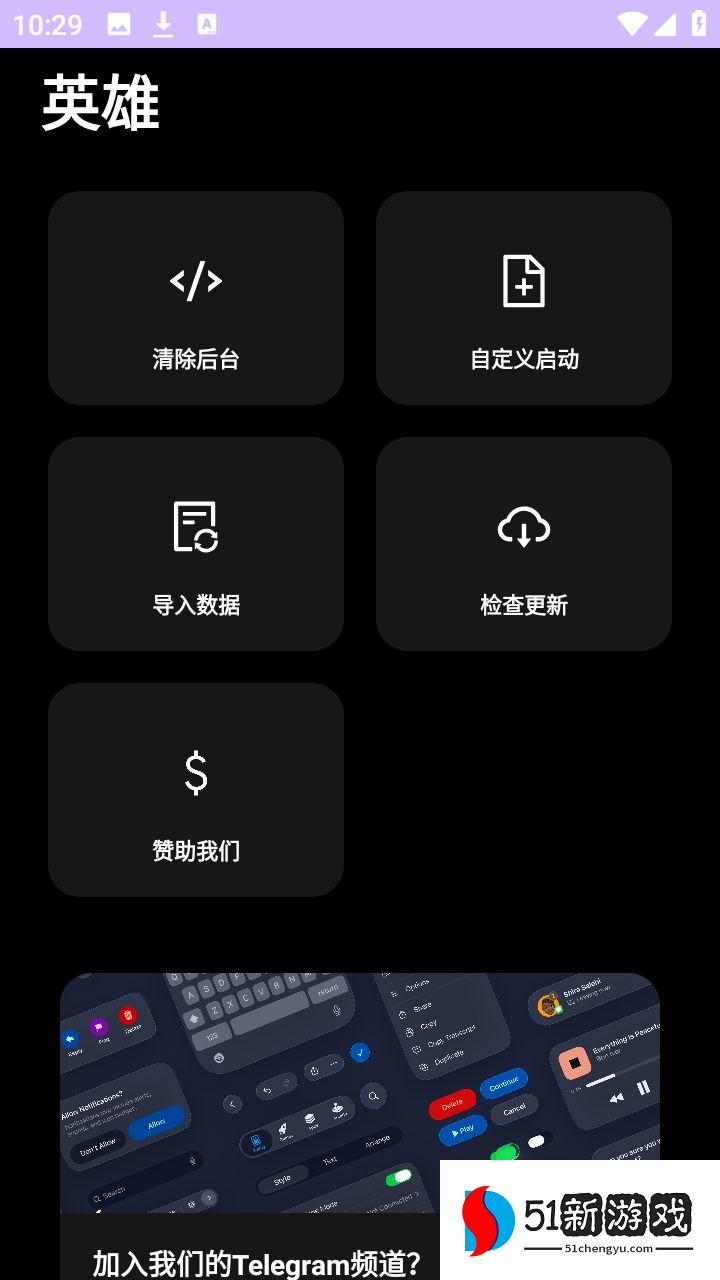Tap 检查更新 to check updates
The image size is (720, 1280).
coord(524,544)
